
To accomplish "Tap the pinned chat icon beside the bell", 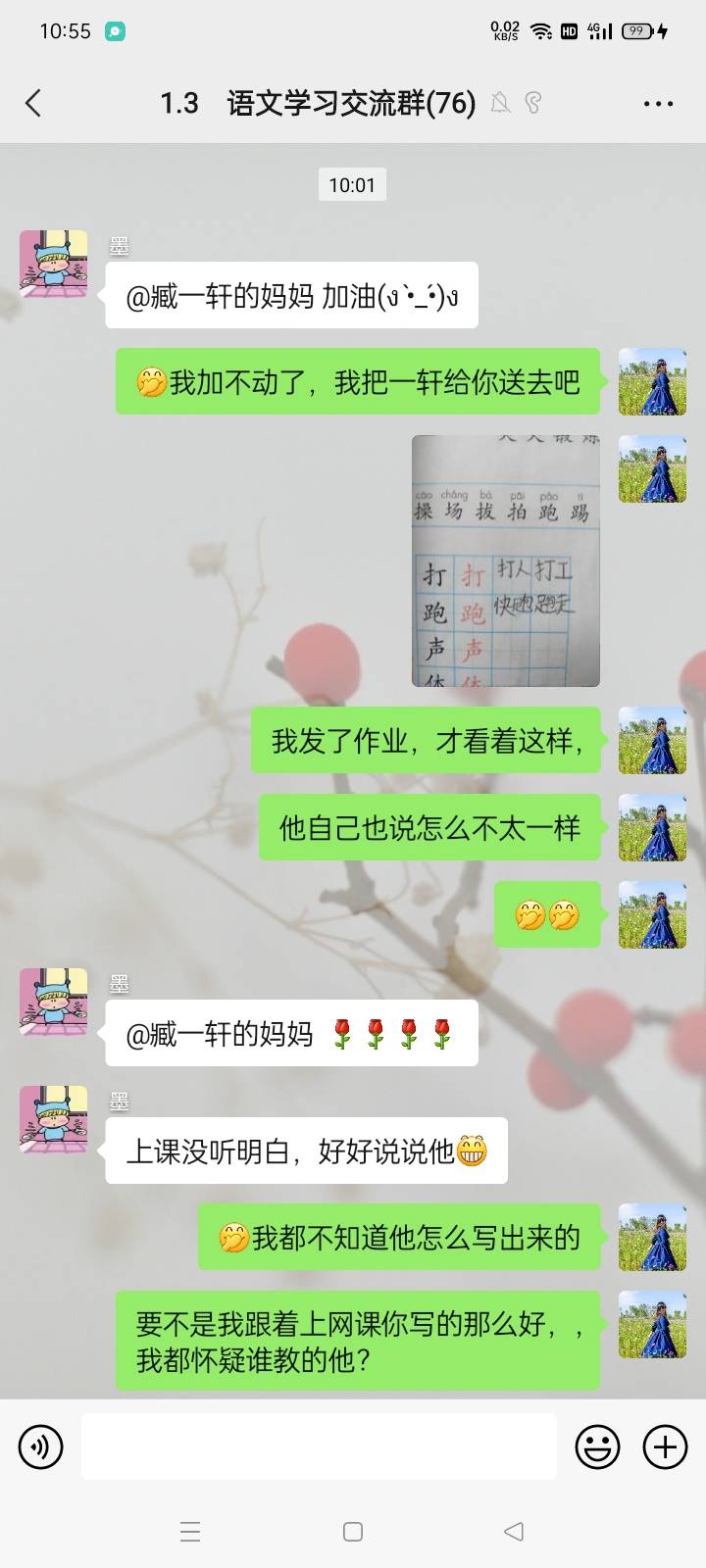I will [534, 102].
